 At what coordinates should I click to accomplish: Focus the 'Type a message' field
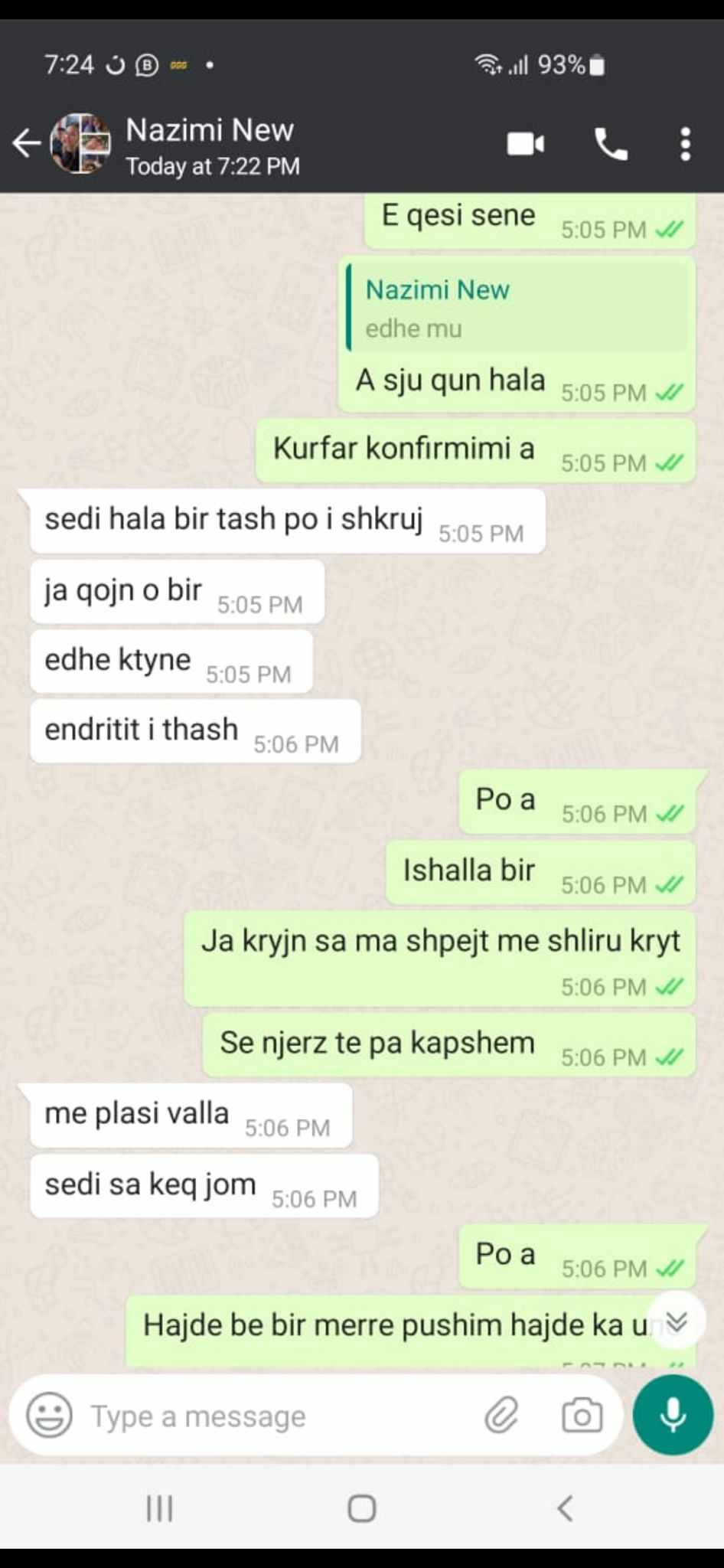coord(276,1416)
